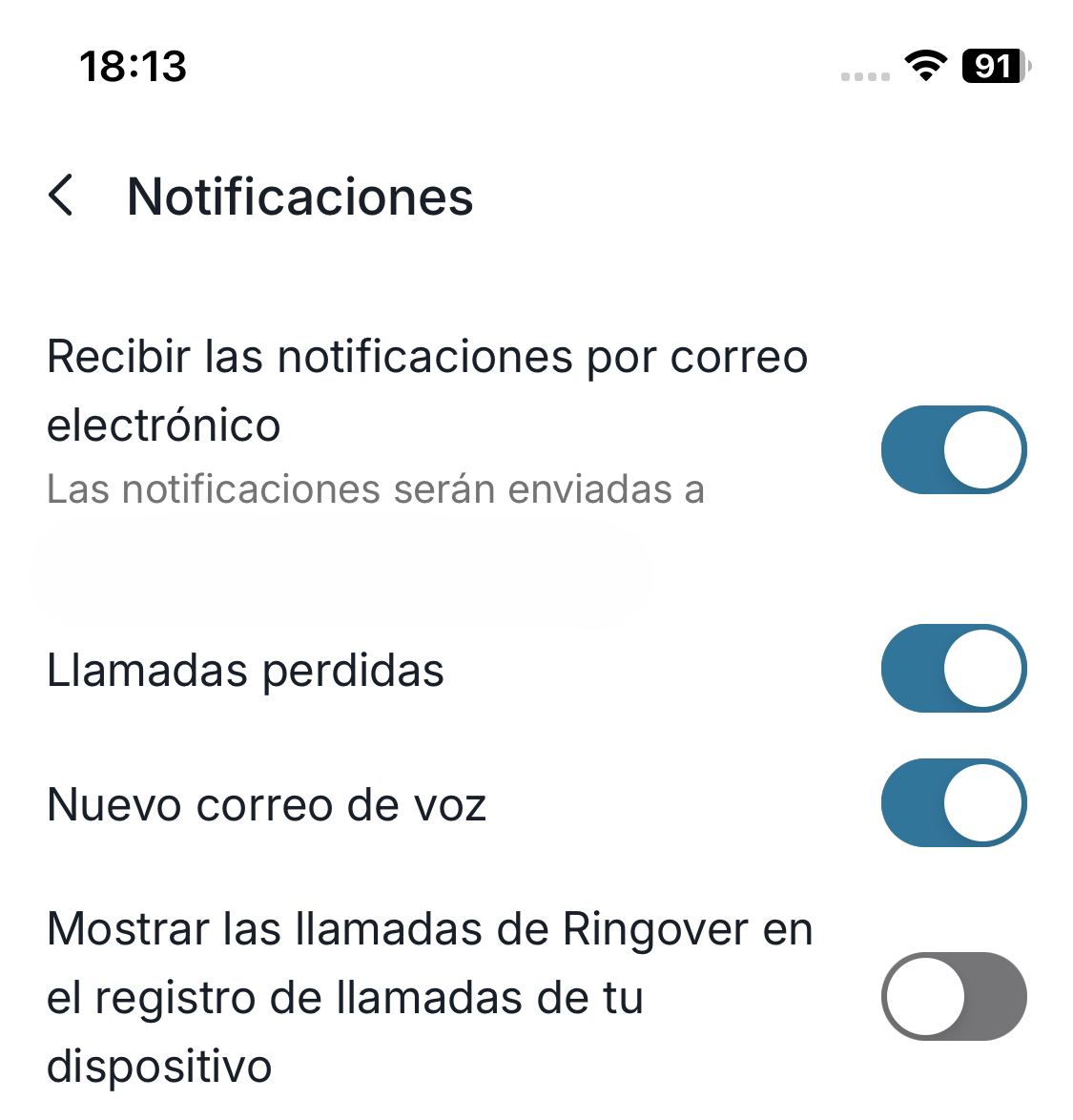Disable email notifications toggle

coord(953,450)
